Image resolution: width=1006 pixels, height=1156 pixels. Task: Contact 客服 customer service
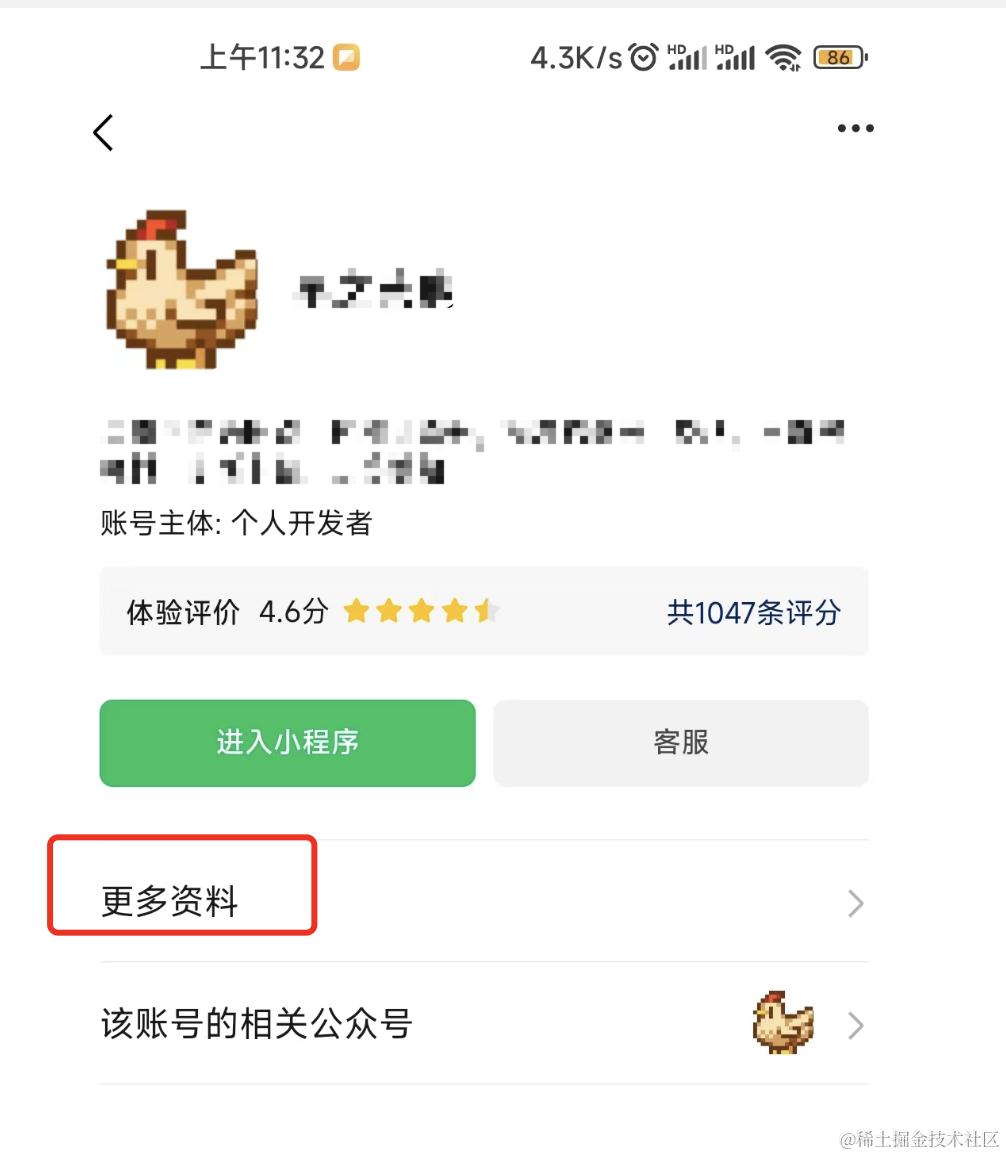[x=681, y=743]
